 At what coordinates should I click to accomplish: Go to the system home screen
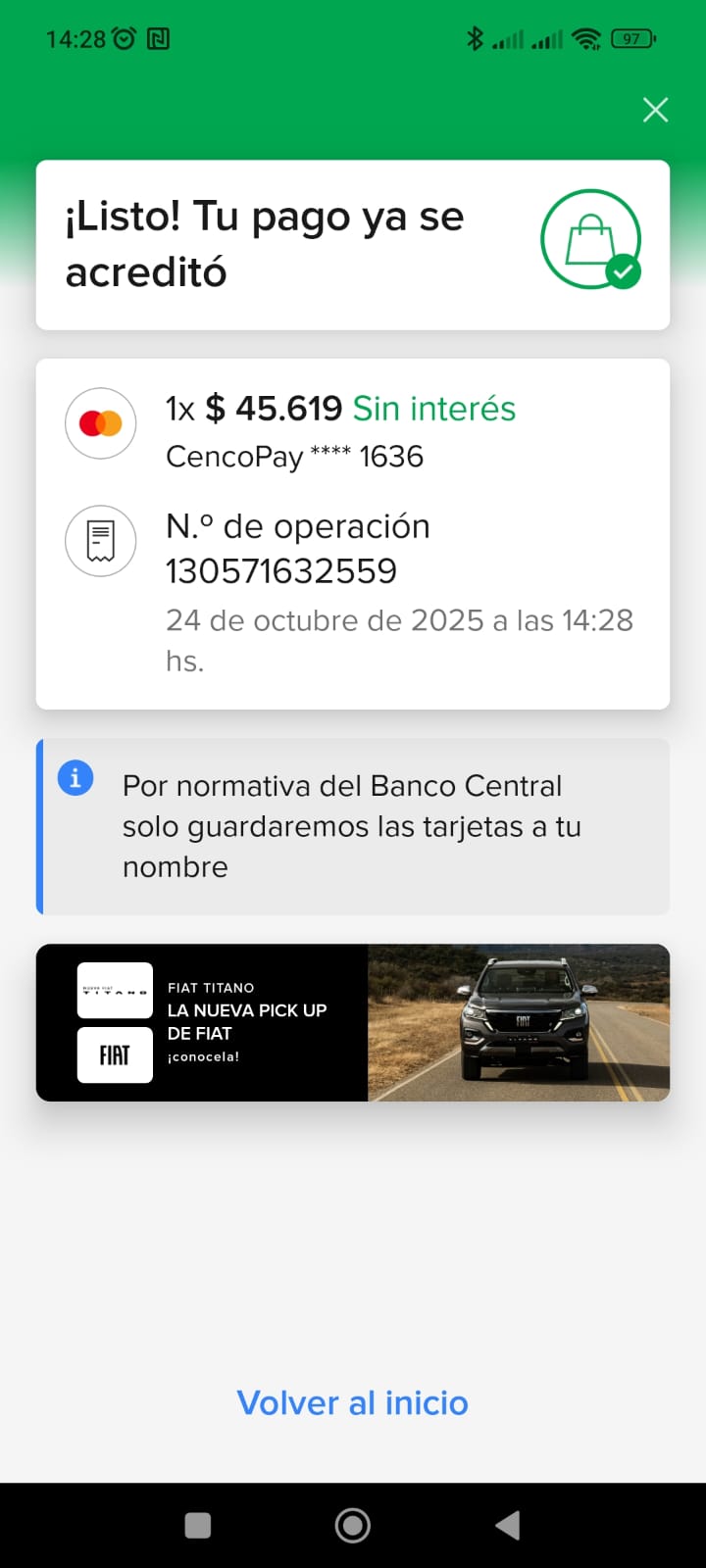pyautogui.click(x=353, y=1525)
